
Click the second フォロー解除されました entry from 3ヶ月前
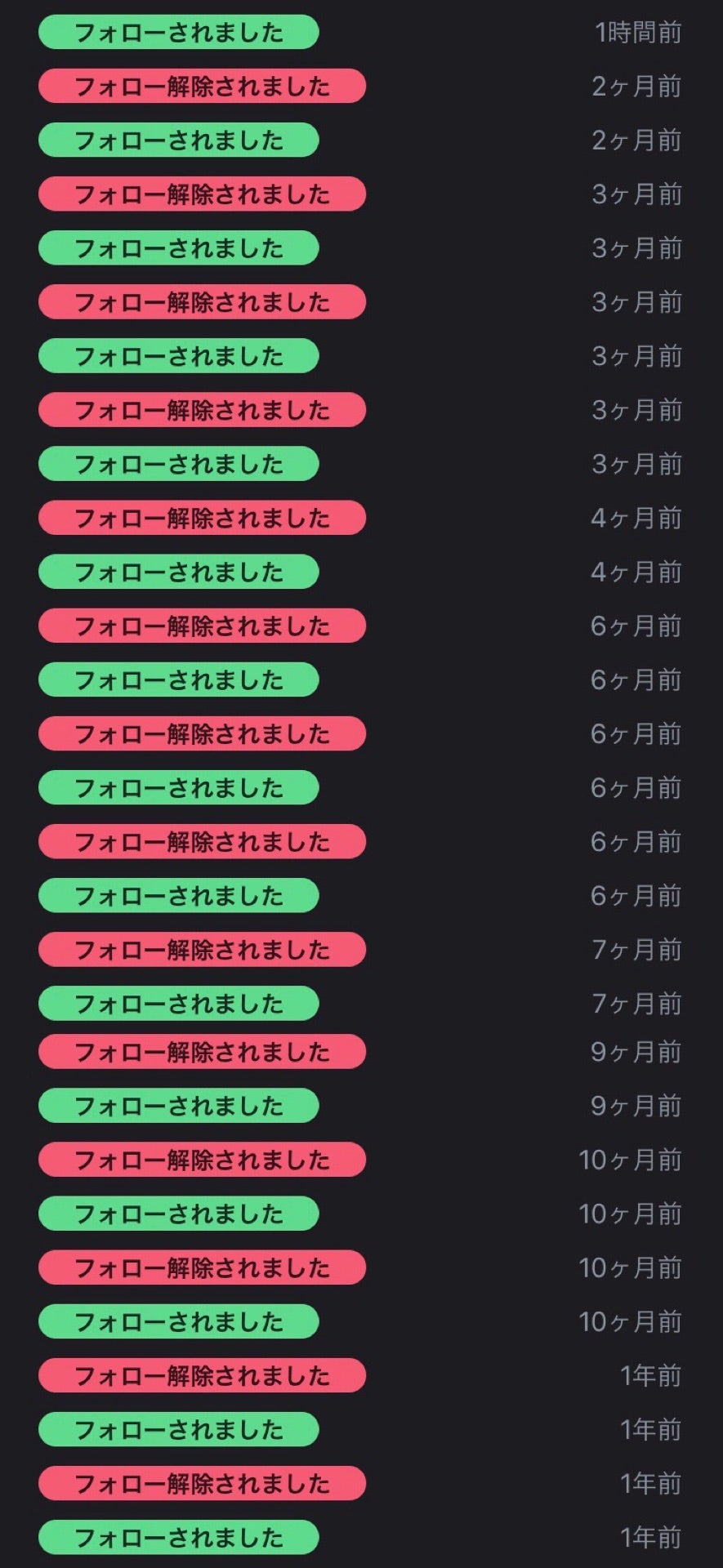coord(201,301)
